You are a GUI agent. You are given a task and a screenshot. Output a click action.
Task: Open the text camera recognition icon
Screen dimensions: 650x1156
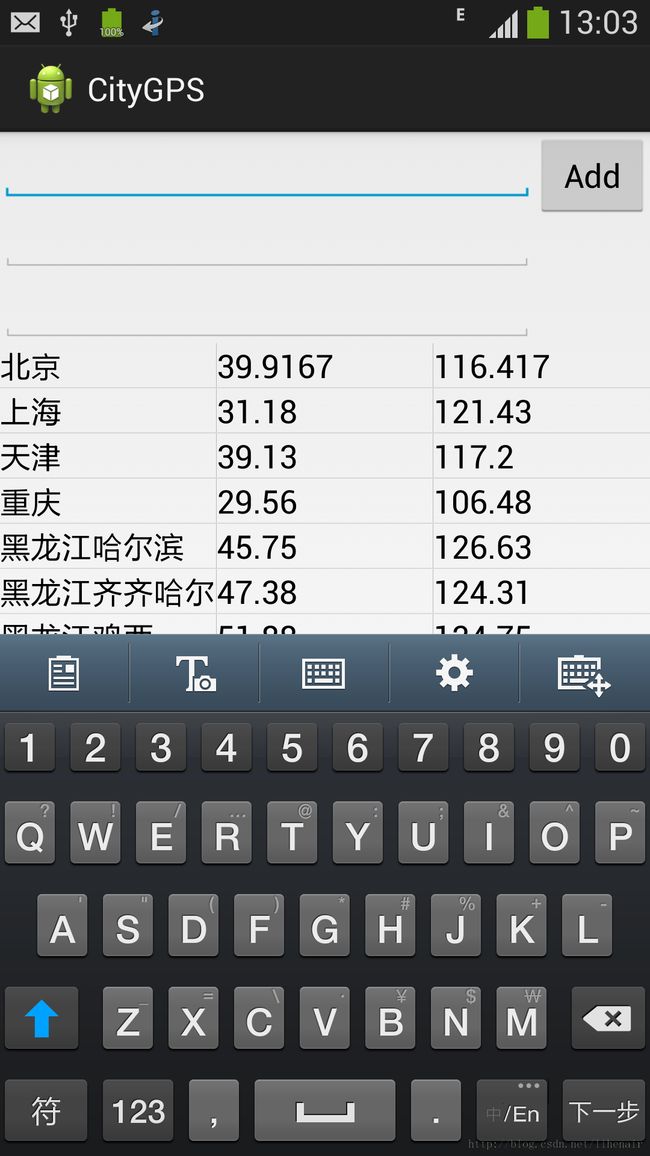tap(195, 673)
